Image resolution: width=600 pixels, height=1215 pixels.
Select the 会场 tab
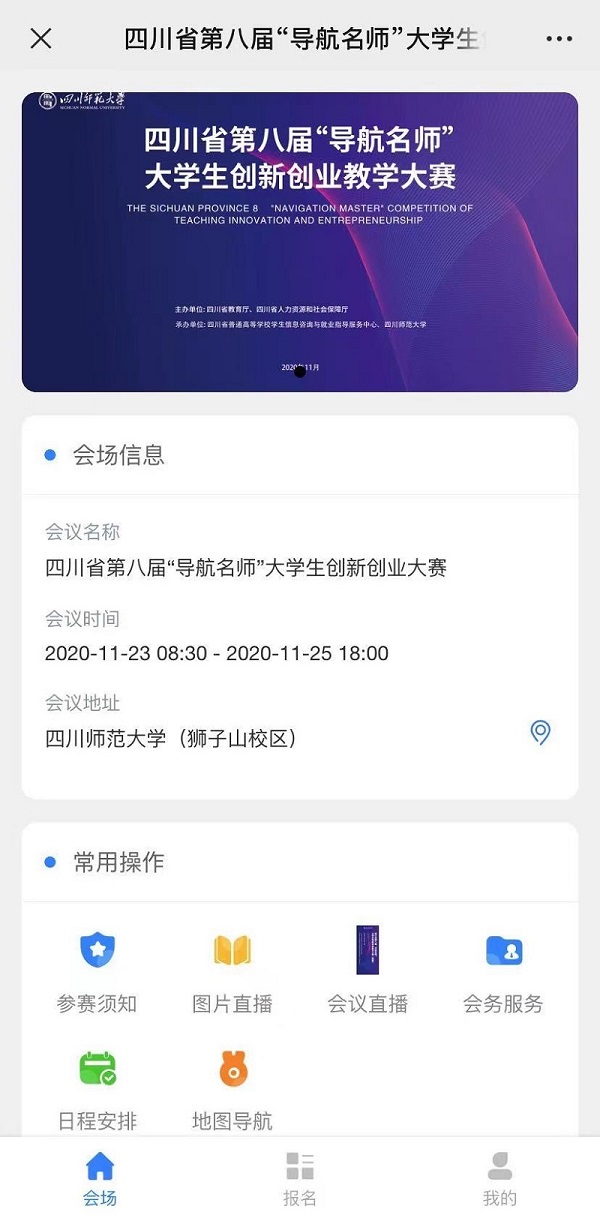(100, 1178)
